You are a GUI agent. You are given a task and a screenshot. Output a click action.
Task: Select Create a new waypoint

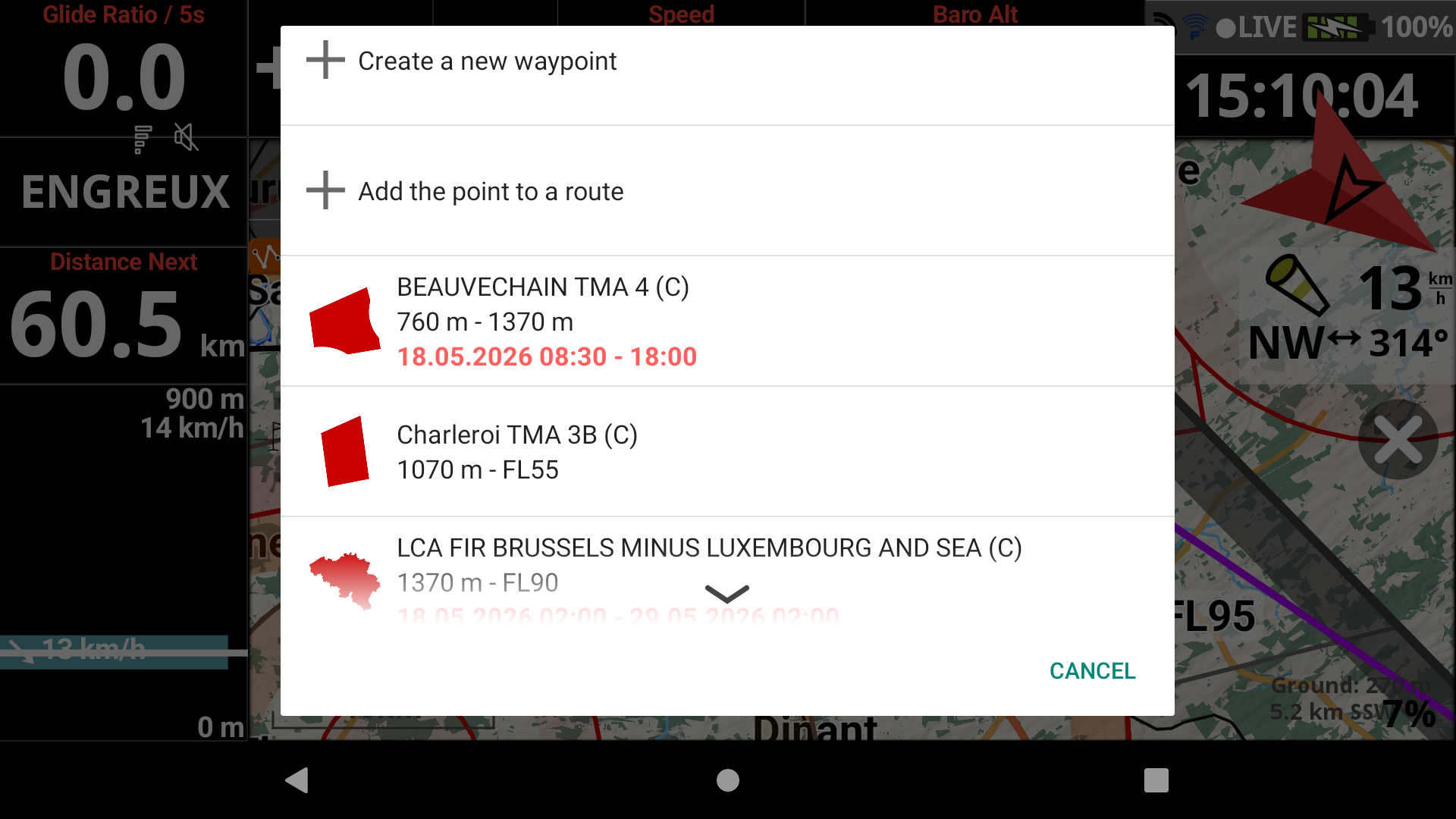click(x=727, y=61)
